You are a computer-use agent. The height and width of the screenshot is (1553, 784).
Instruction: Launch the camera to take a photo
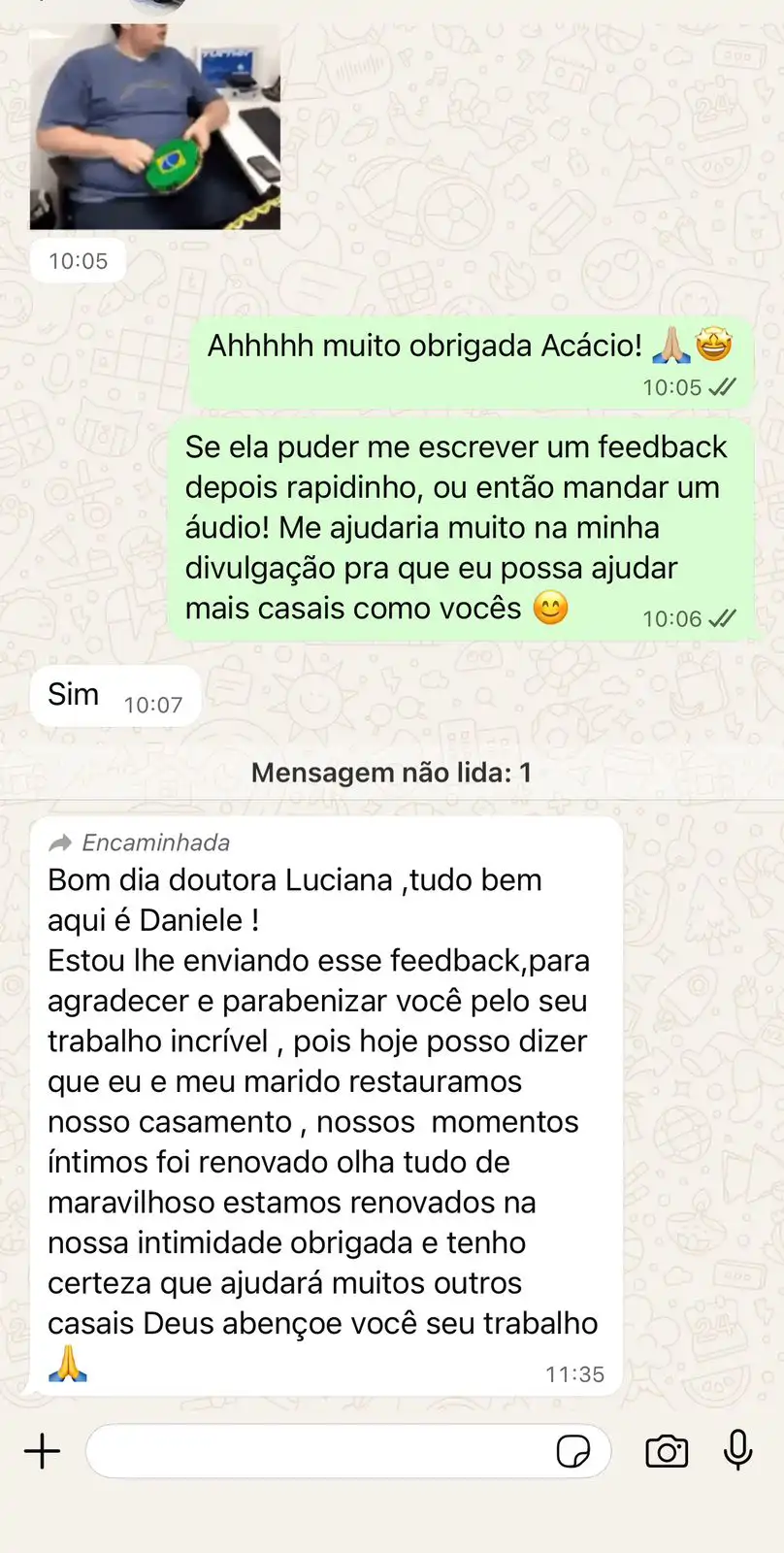[x=667, y=1451]
